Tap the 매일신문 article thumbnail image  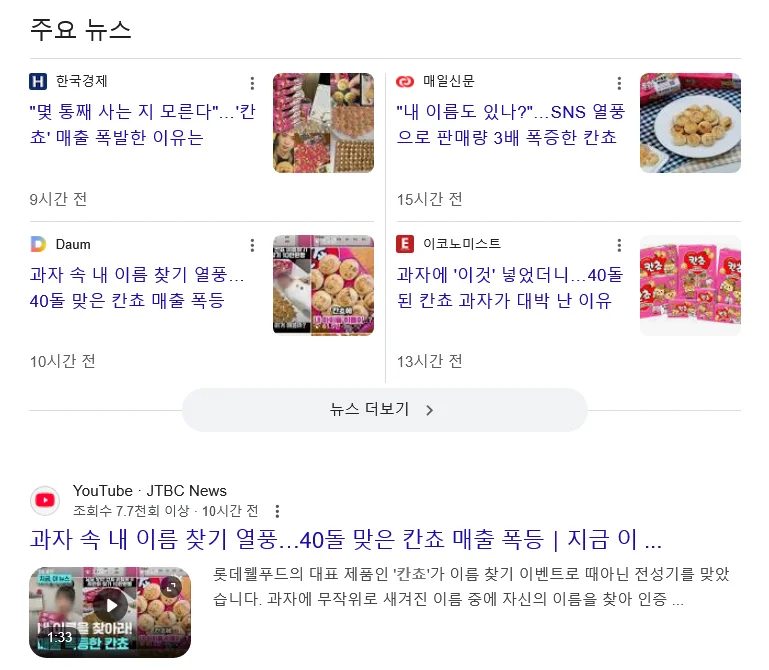pos(690,123)
